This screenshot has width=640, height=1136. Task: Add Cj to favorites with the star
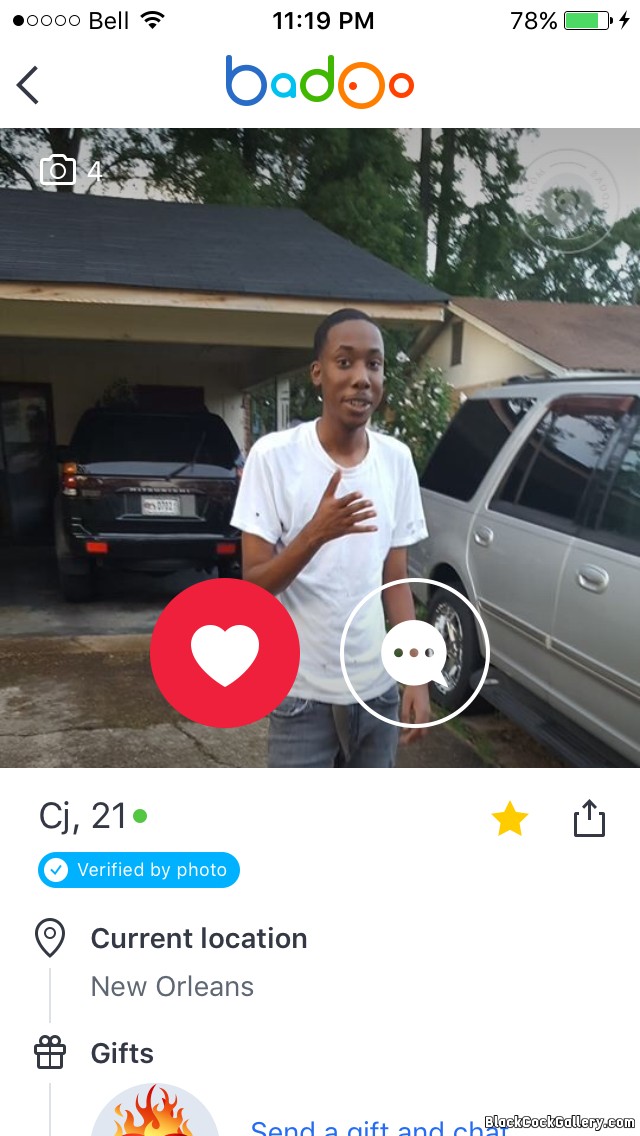click(x=510, y=819)
